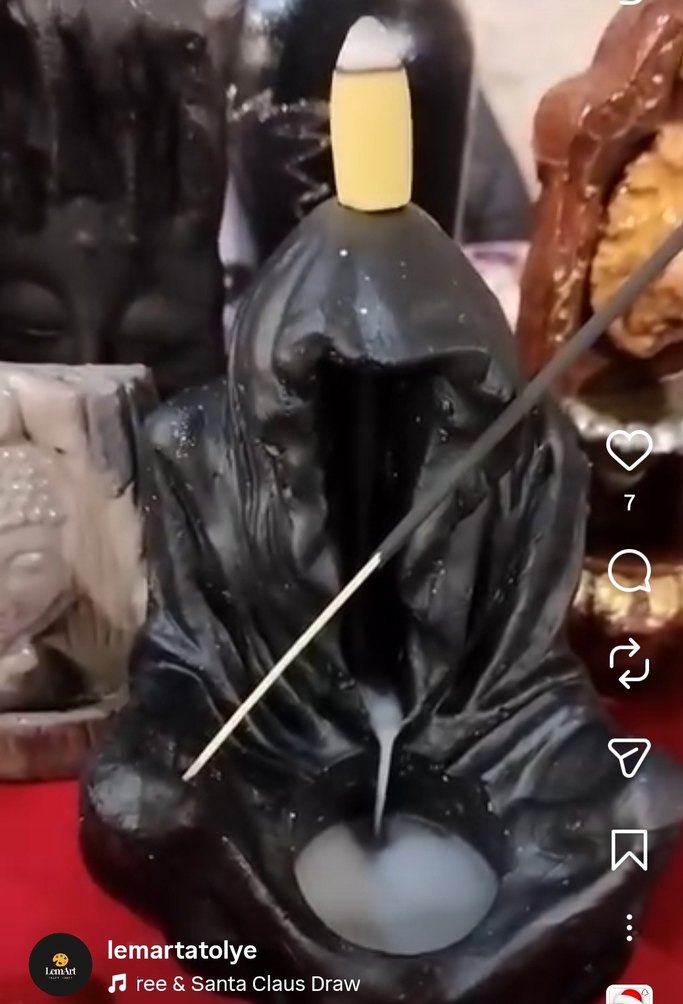Open the comments on this reel
The height and width of the screenshot is (1004, 683).
click(x=629, y=572)
